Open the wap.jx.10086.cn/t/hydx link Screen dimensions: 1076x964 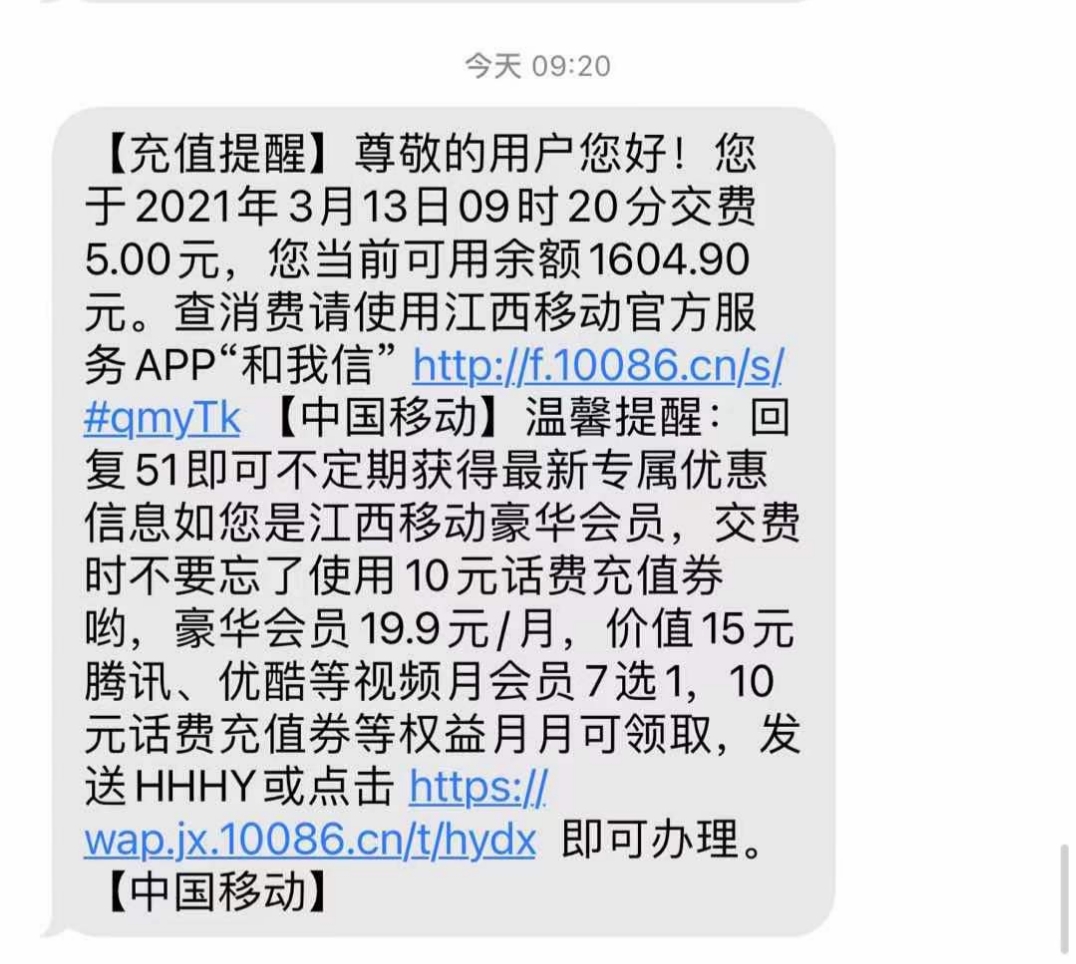coord(310,841)
